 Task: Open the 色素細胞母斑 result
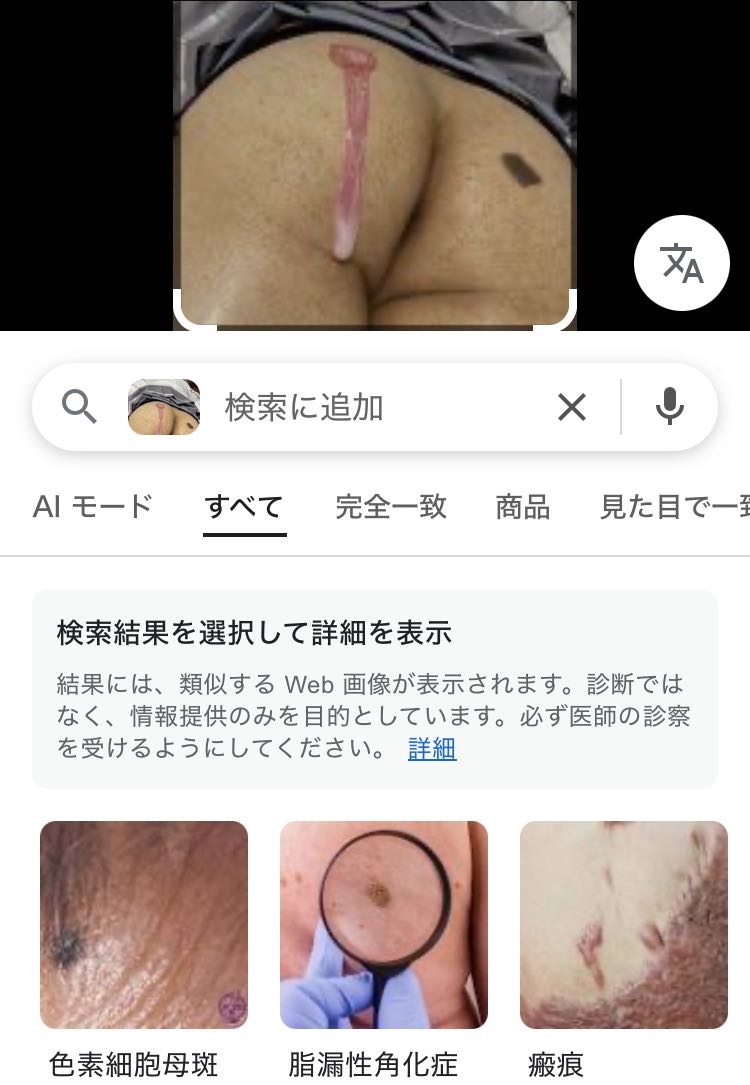(x=144, y=925)
